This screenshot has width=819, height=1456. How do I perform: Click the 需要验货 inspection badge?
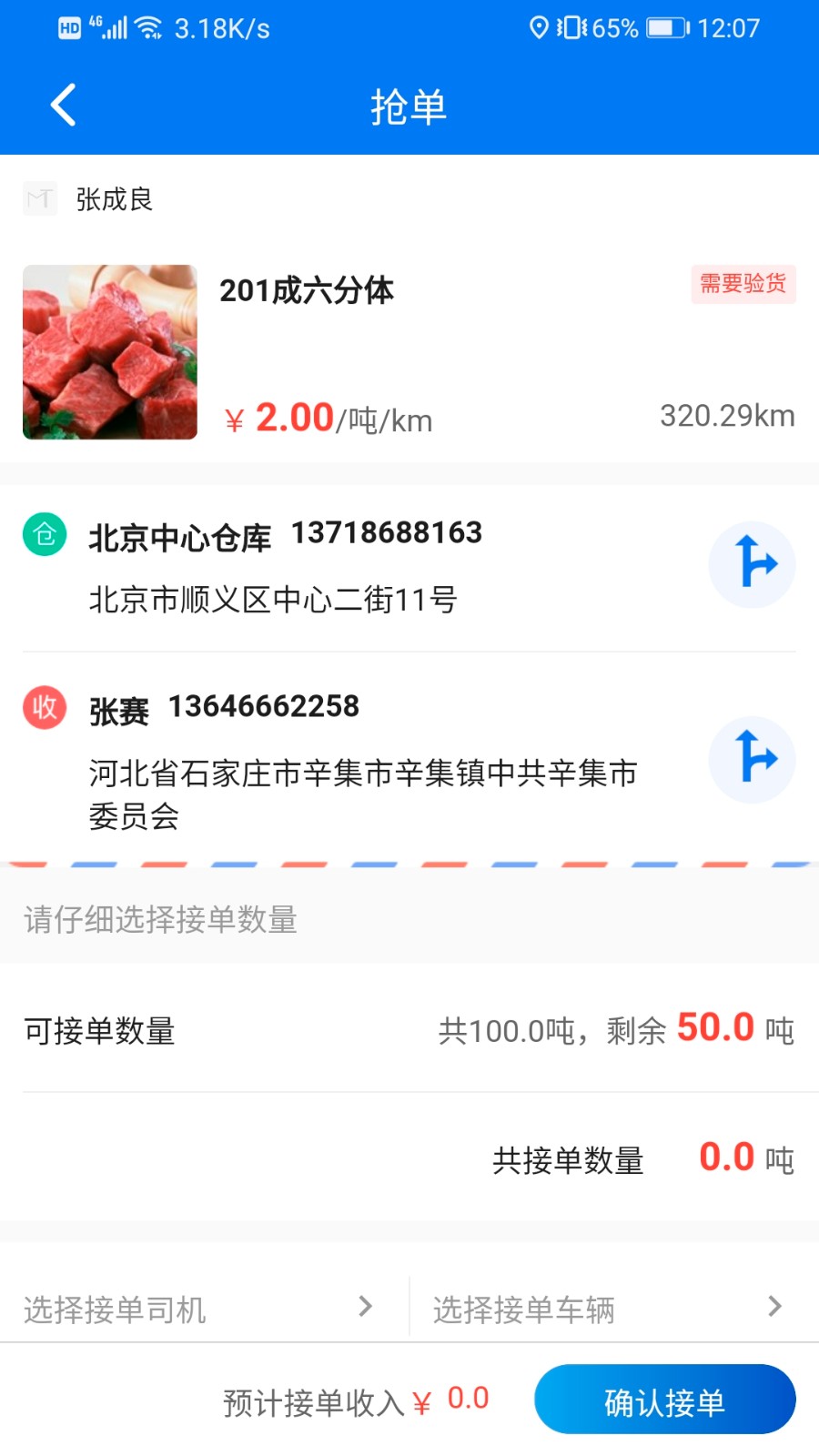(743, 285)
